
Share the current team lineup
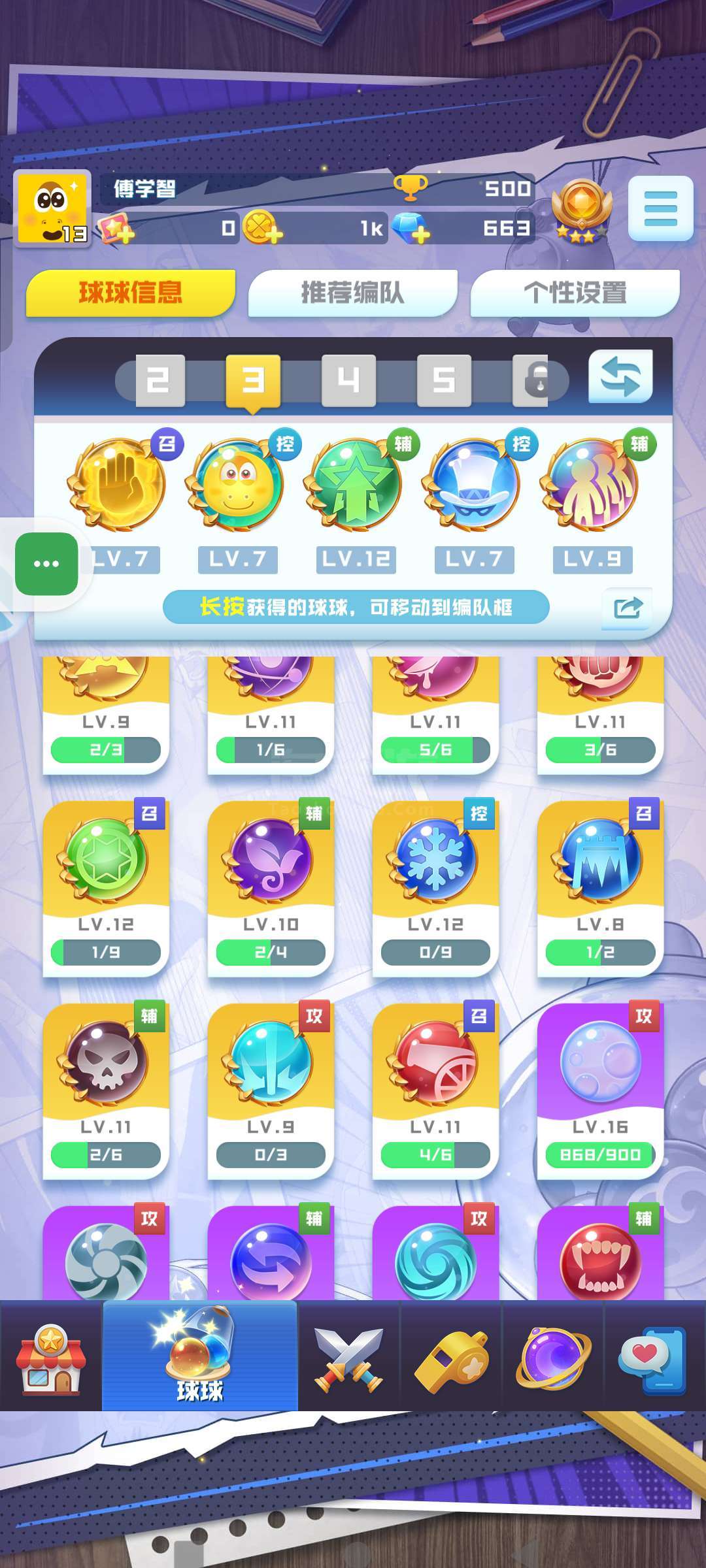click(x=628, y=608)
